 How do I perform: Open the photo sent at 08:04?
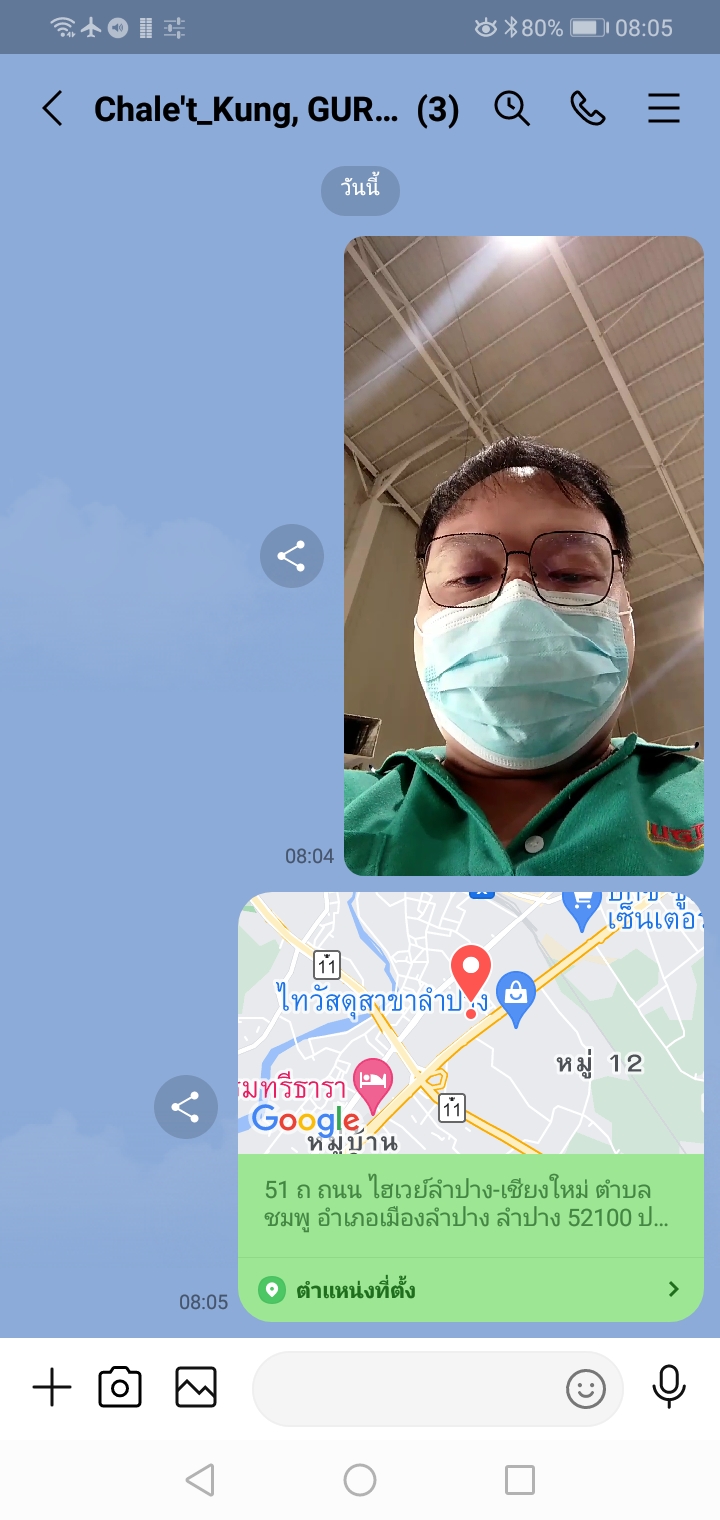524,556
